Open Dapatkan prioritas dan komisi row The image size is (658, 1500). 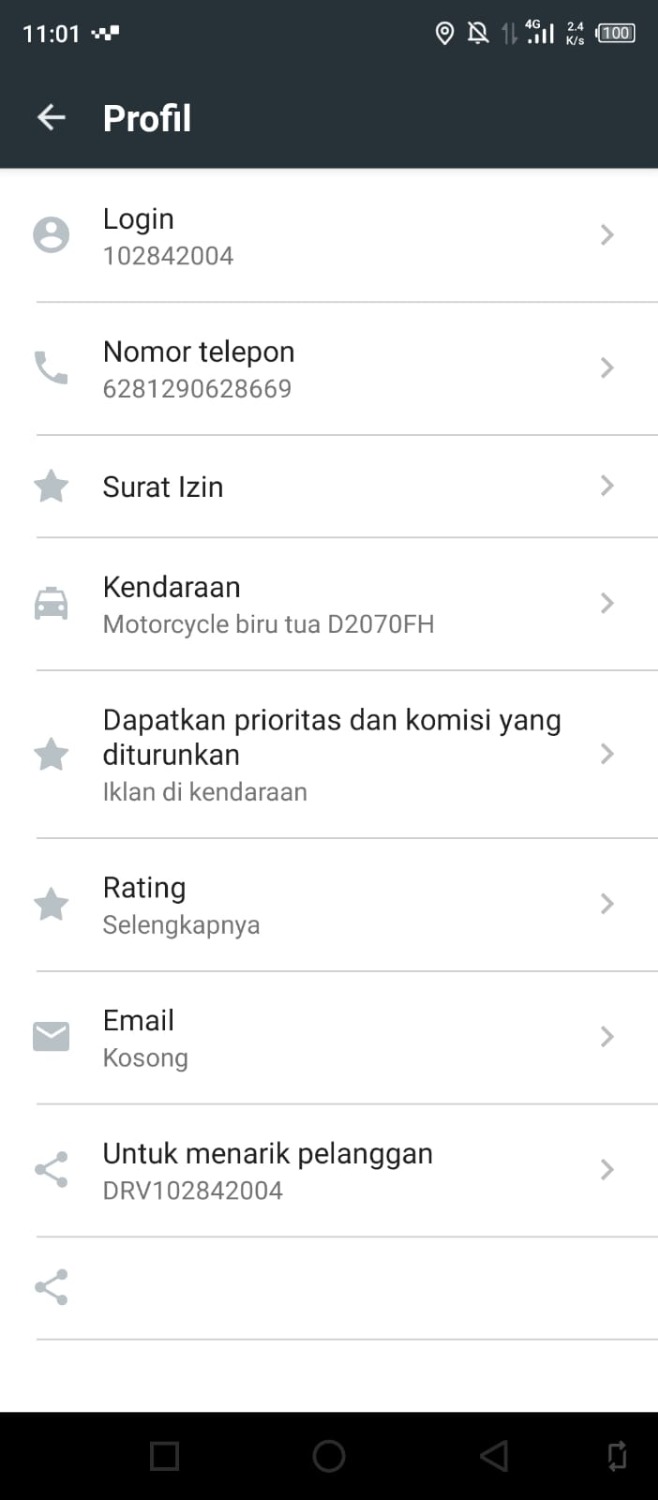[330, 754]
